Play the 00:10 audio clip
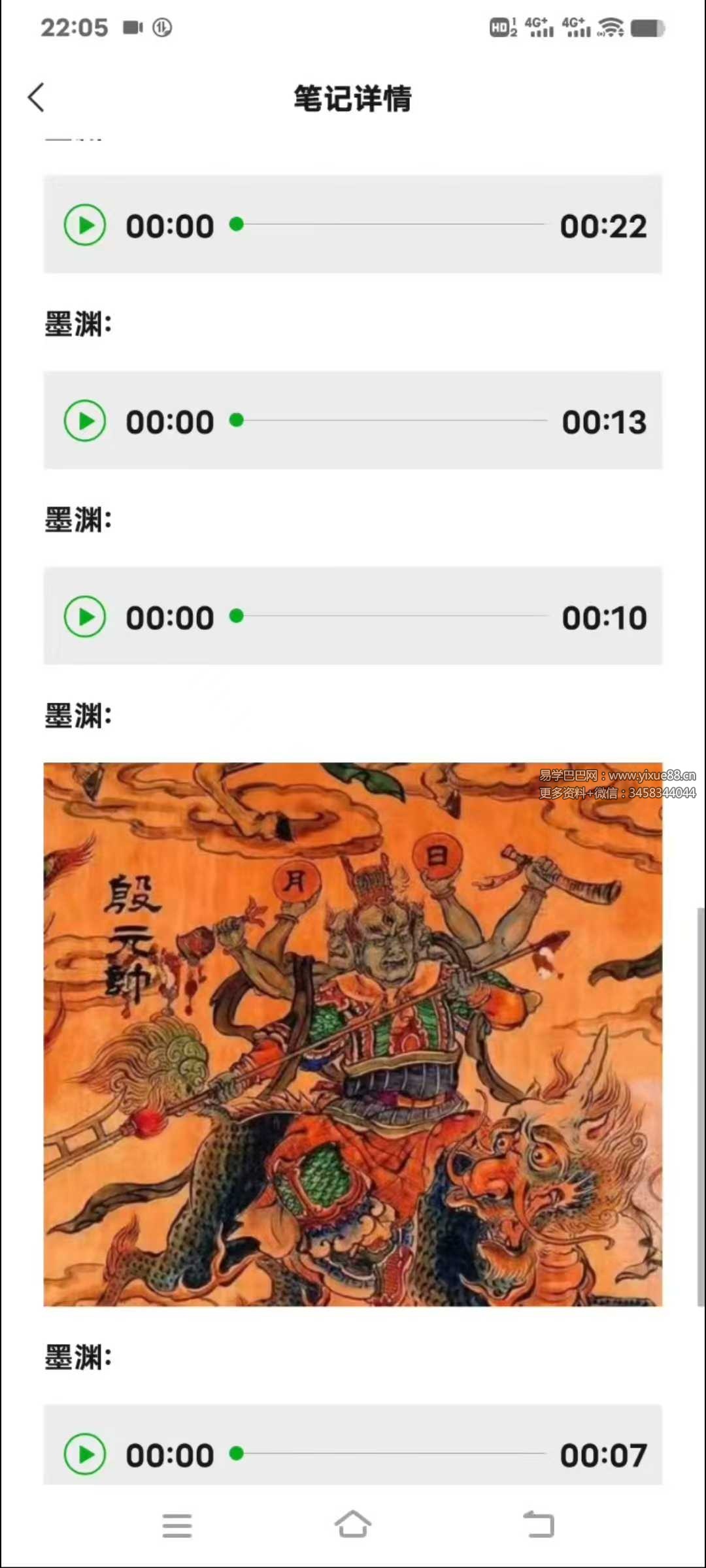 (x=85, y=617)
